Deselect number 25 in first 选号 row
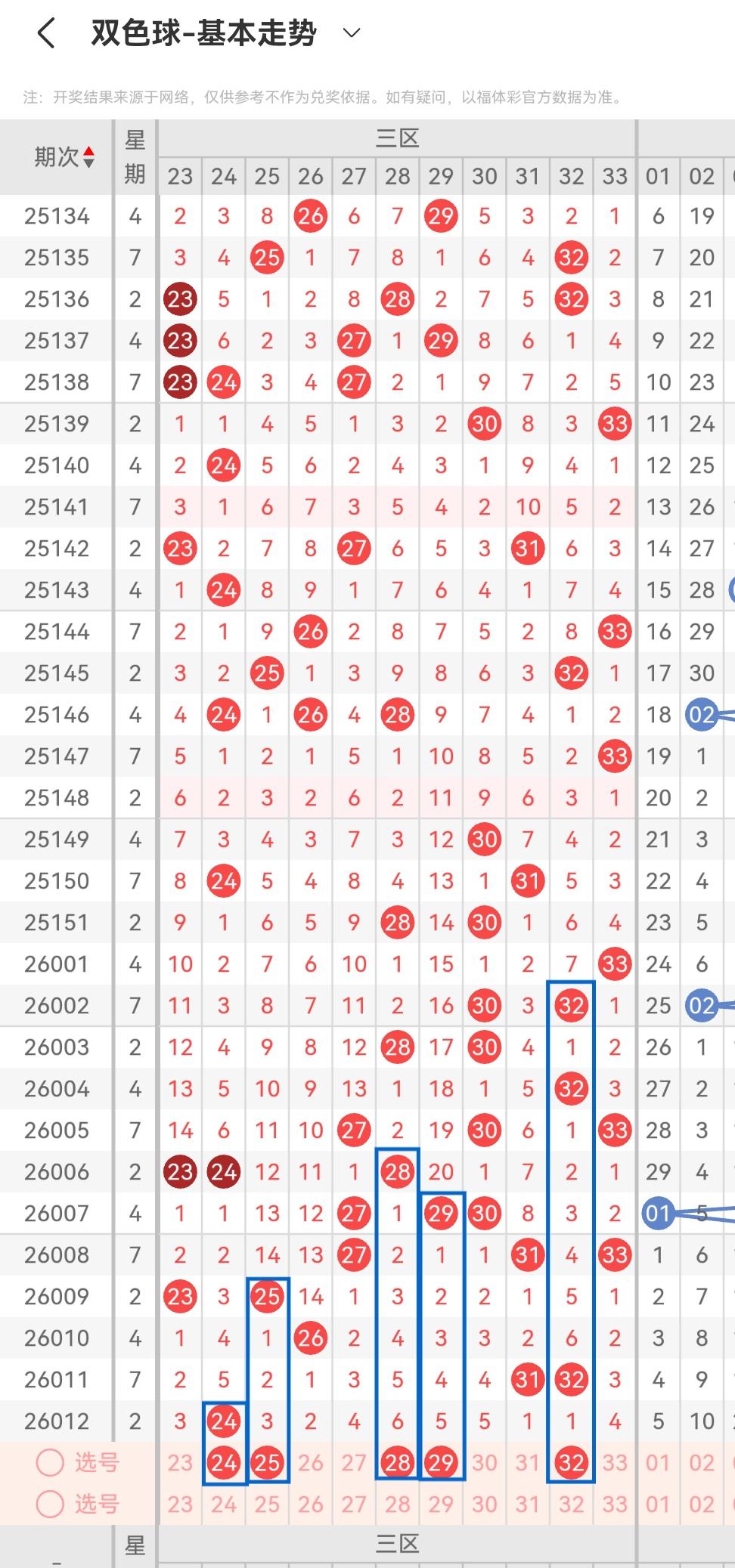Screen dimensions: 735x1568 (267, 1463)
